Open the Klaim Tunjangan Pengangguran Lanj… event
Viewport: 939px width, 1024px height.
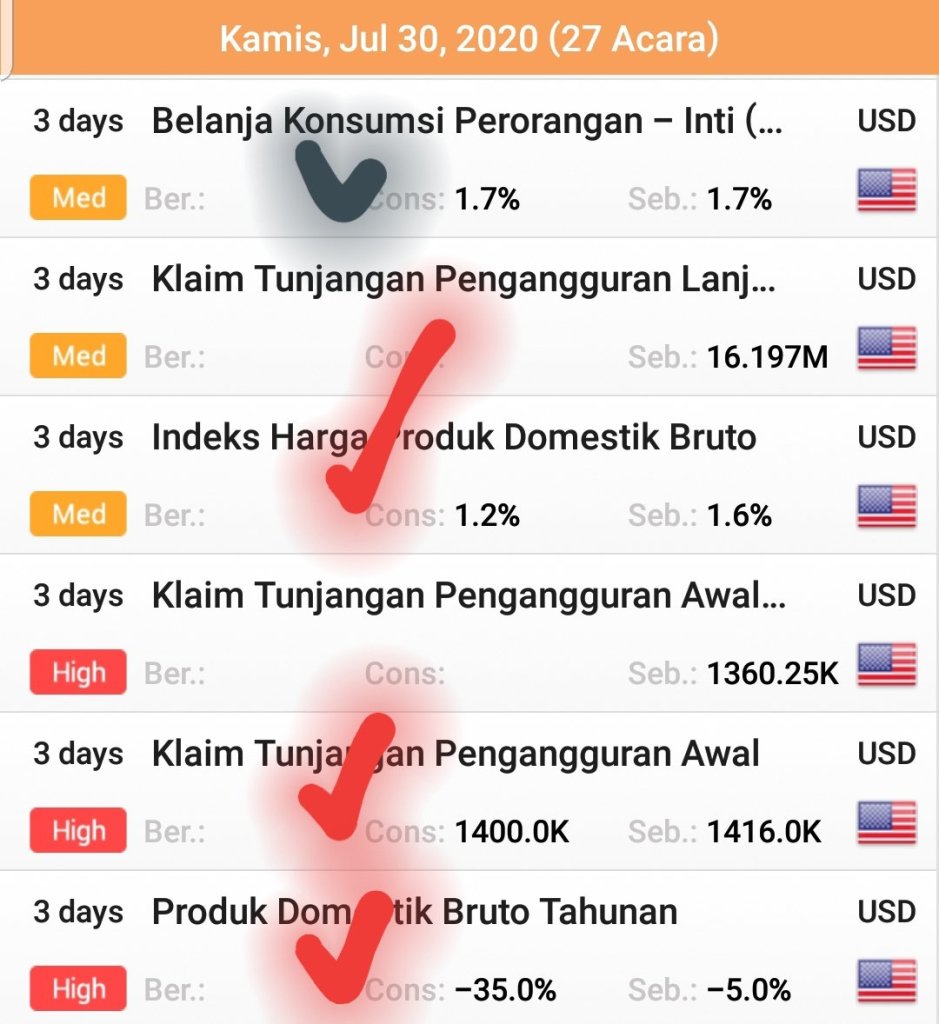pos(463,280)
